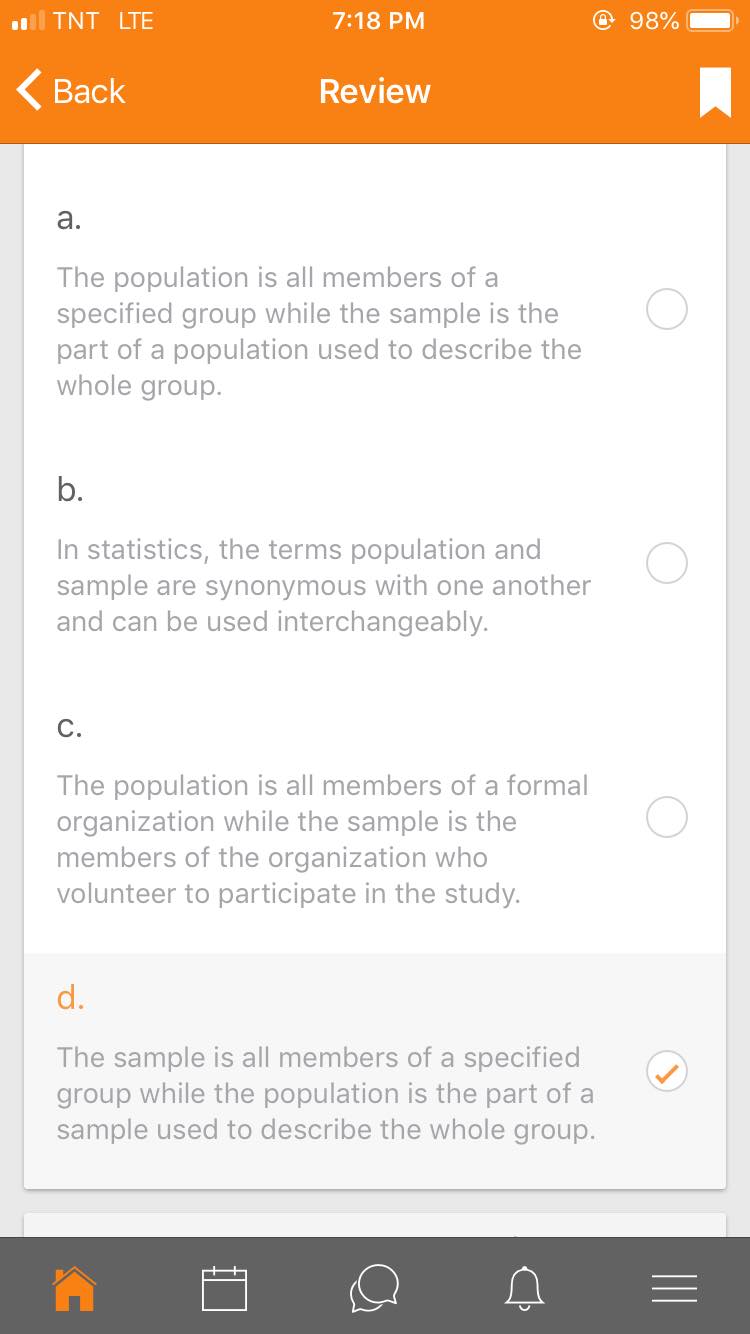The width and height of the screenshot is (750, 1334).
Task: Select the Home icon in bottom navigation
Action: (74, 1288)
